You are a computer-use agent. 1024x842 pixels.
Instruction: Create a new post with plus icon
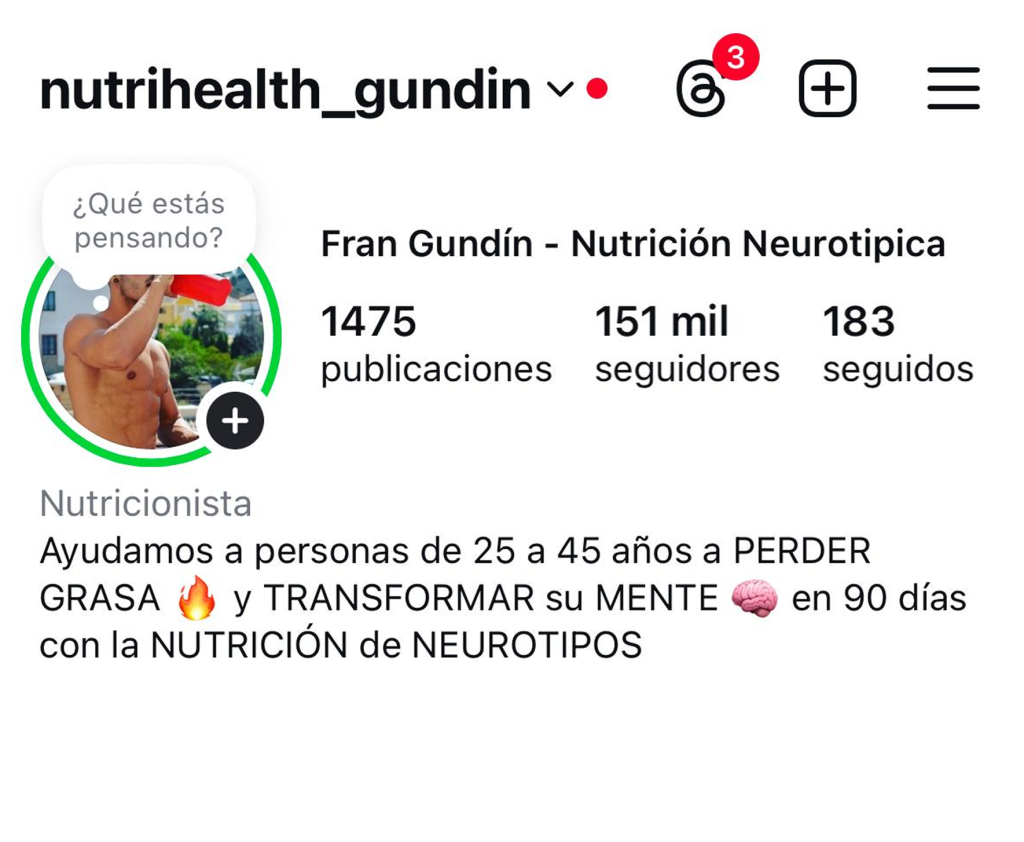pos(827,89)
